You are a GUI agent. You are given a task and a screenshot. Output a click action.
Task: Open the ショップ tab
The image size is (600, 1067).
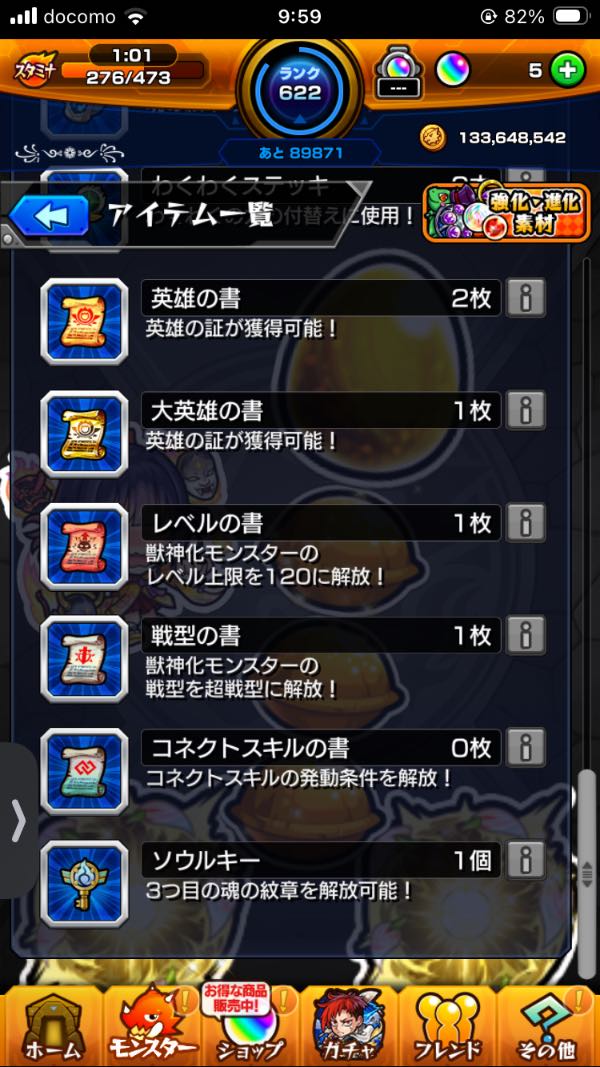[250, 1025]
